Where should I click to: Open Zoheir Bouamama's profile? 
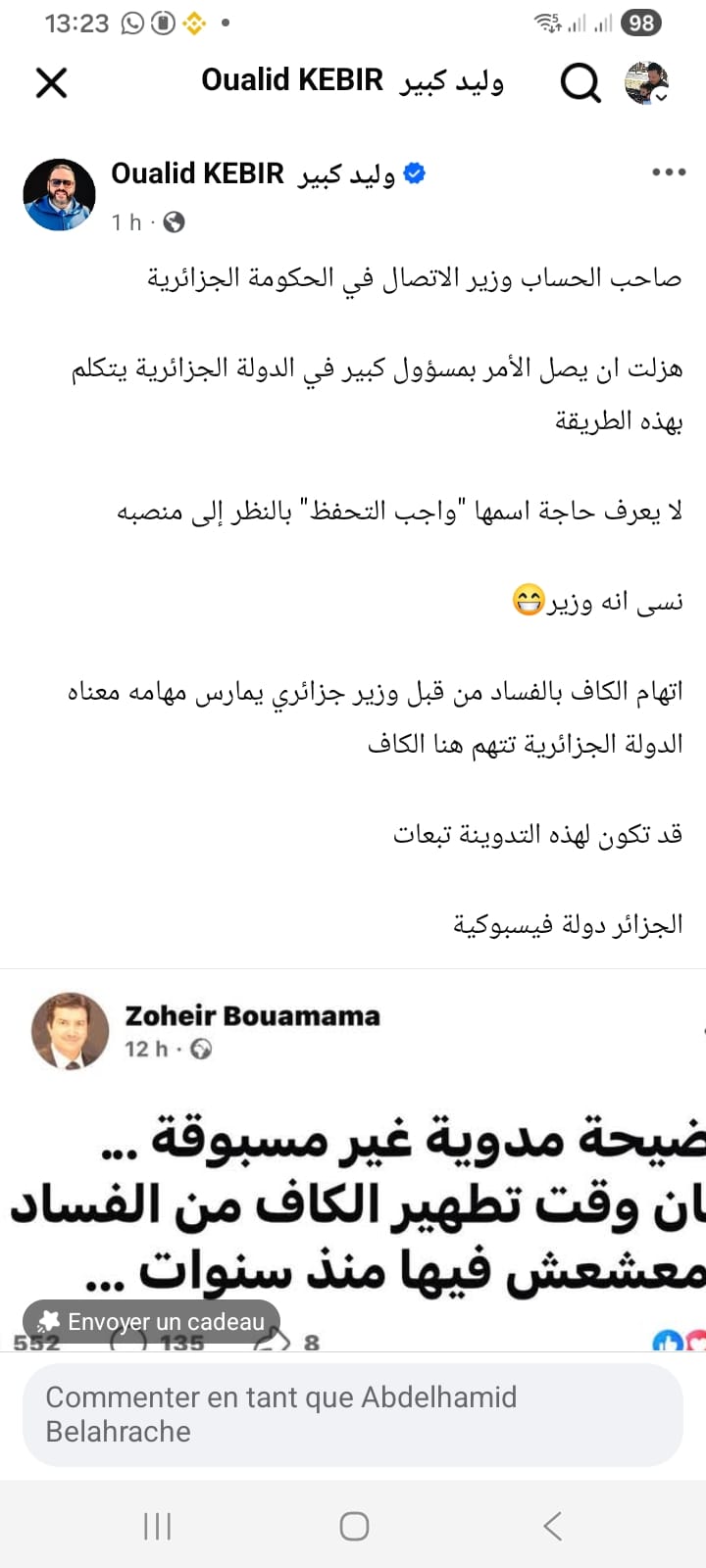(252, 1016)
